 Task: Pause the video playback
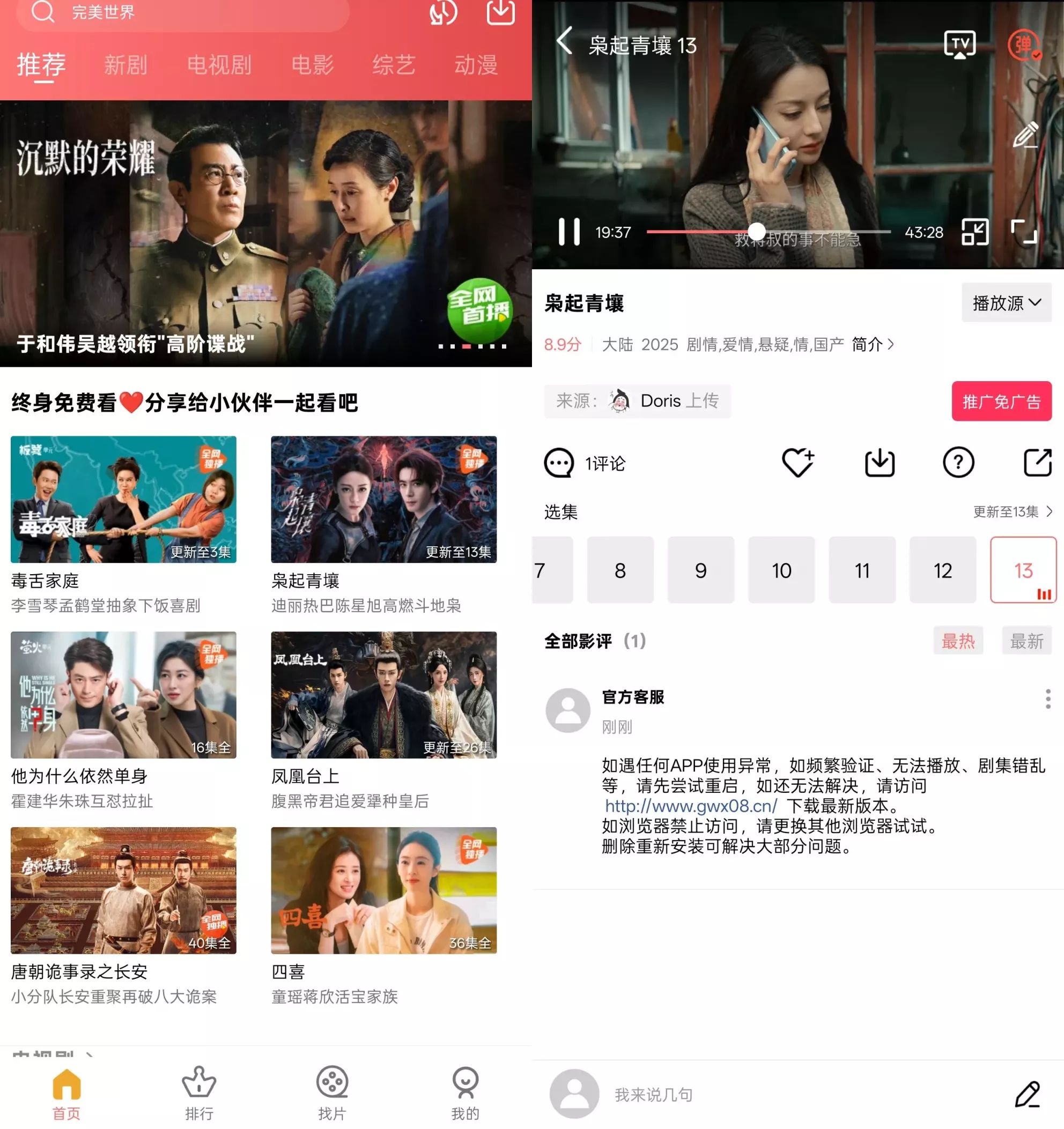[x=568, y=232]
